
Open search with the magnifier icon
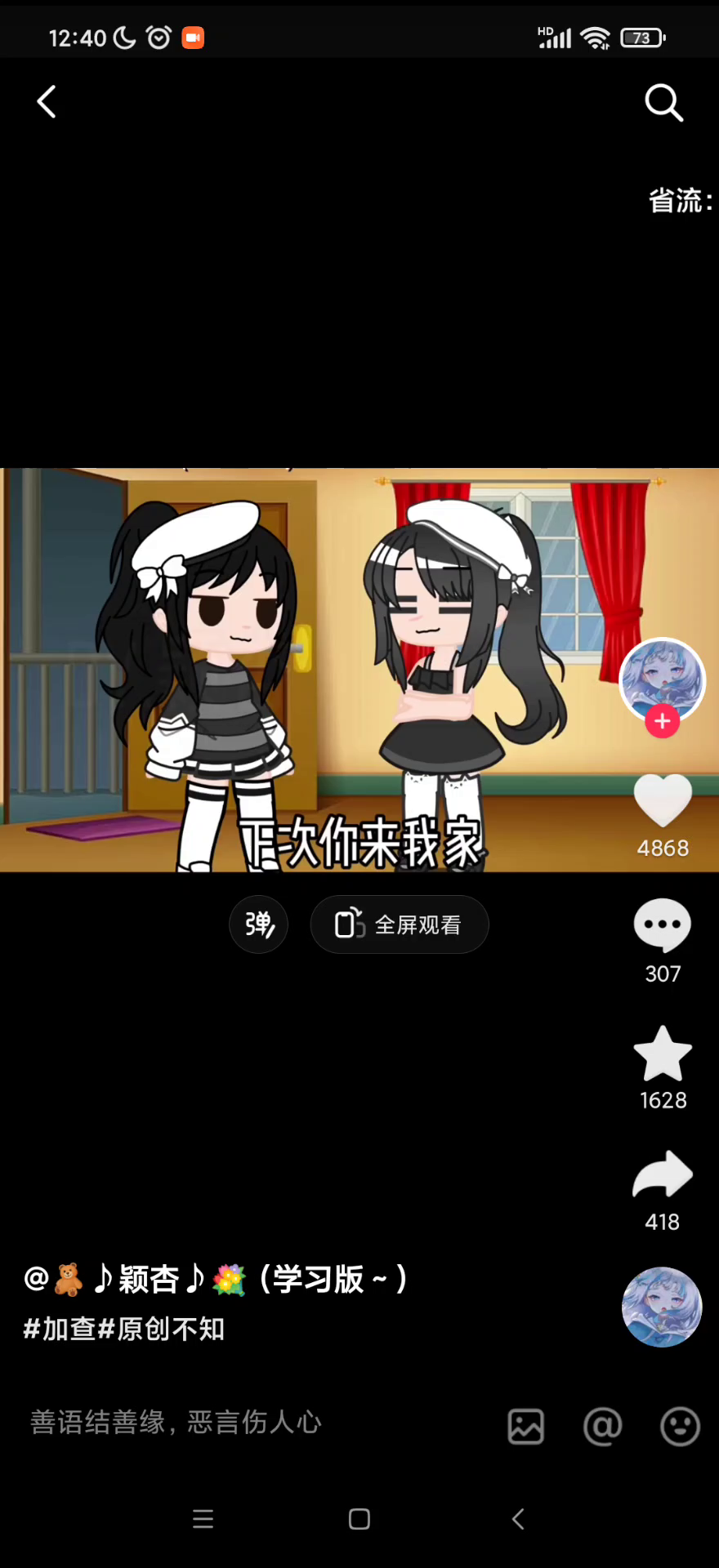click(663, 103)
